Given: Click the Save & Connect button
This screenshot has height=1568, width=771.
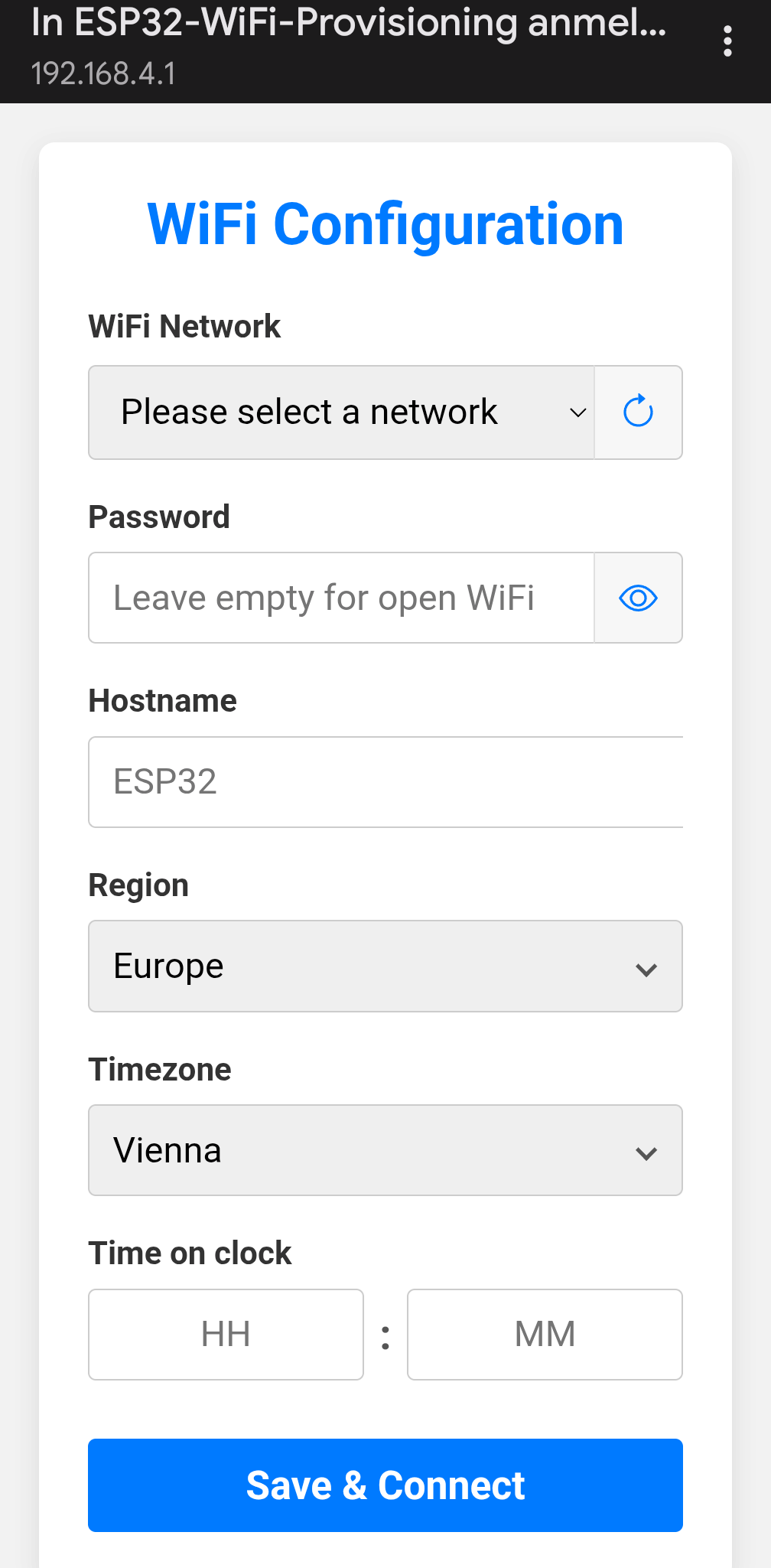Looking at the screenshot, I should click(385, 1485).
